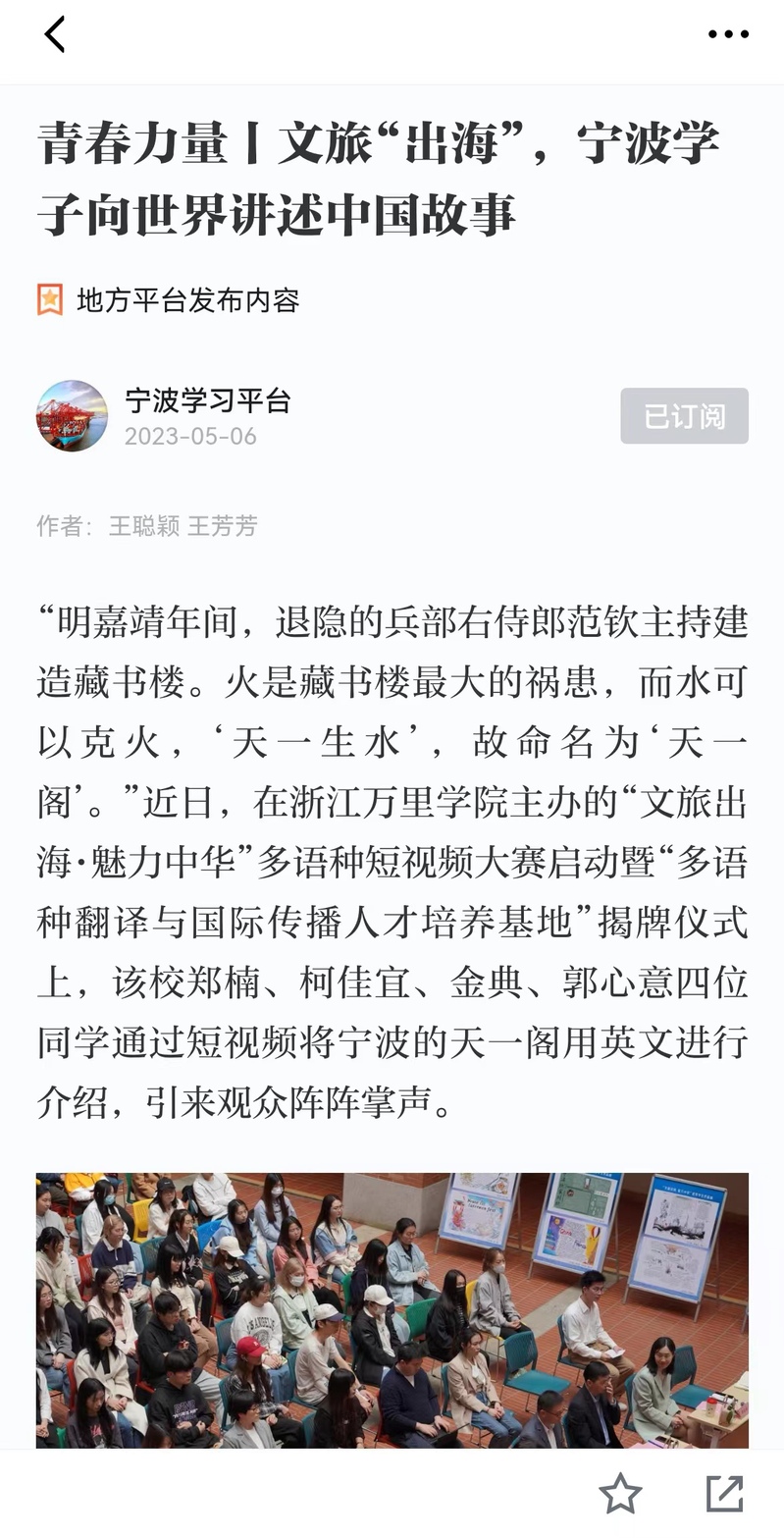Tap the 已订阅 subscribed button
The height and width of the screenshot is (1538, 784).
(x=684, y=416)
